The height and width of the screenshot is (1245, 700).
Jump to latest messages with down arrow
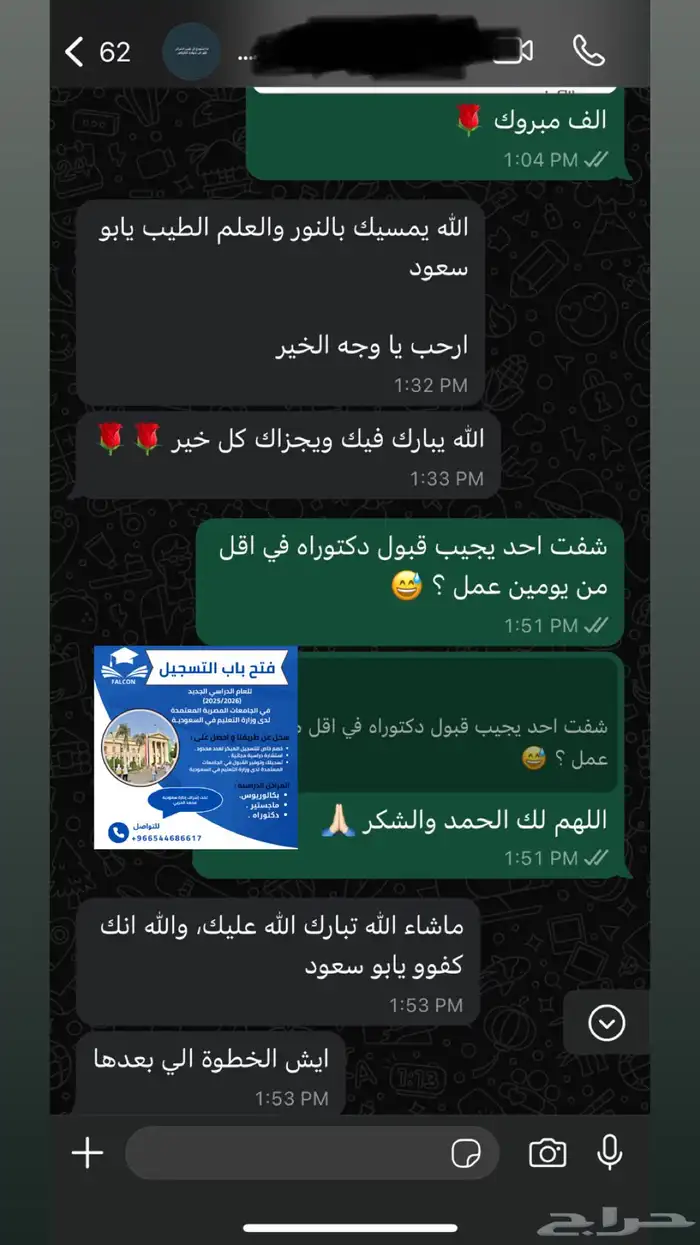click(x=607, y=1022)
